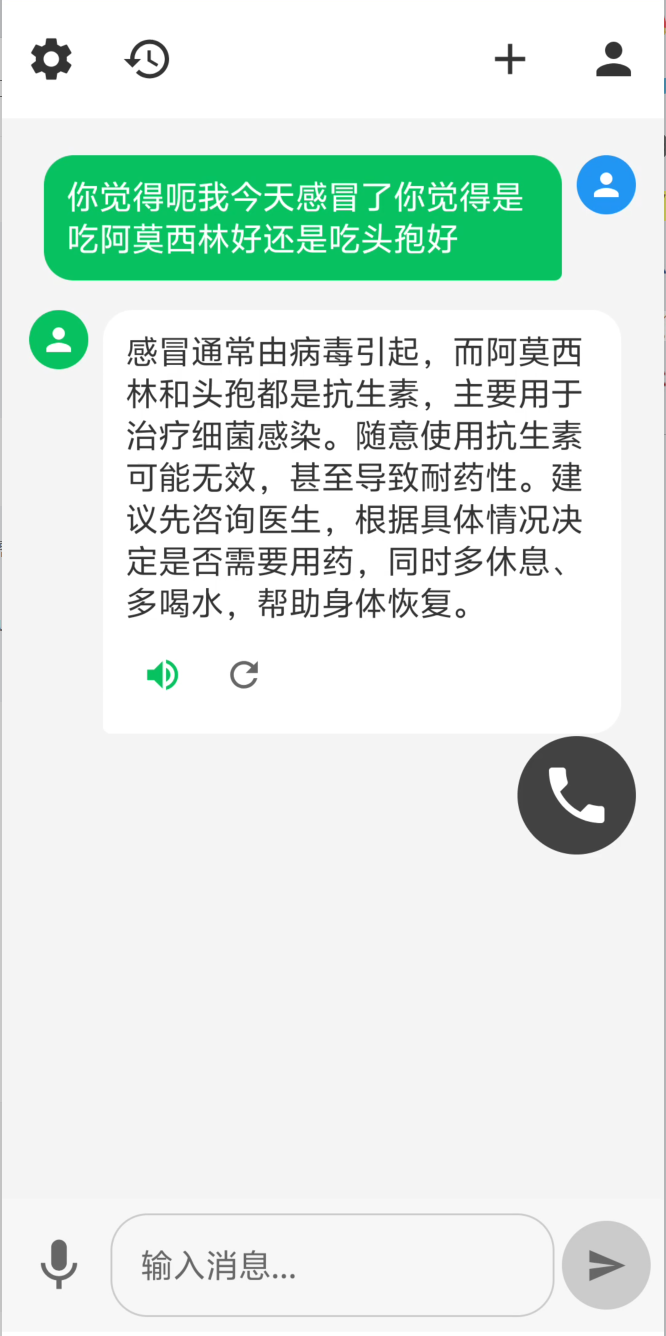Regenerate the assistant's reply
Image resolution: width=666 pixels, height=1336 pixels.
[x=244, y=676]
